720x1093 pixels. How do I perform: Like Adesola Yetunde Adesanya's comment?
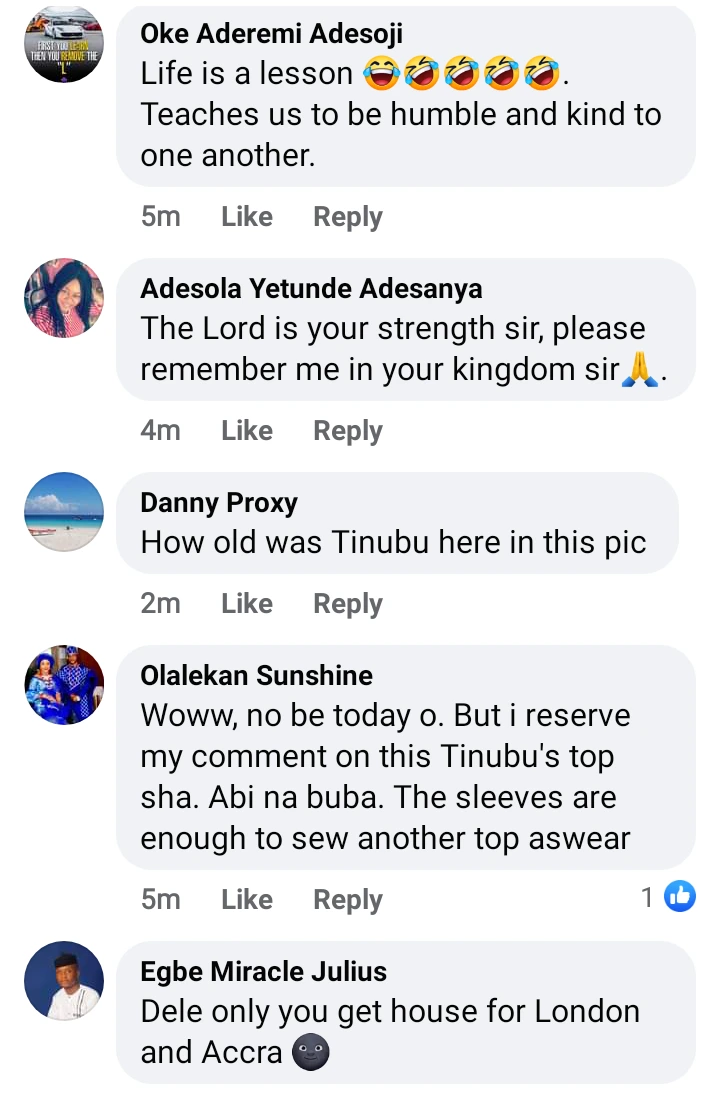coord(246,430)
